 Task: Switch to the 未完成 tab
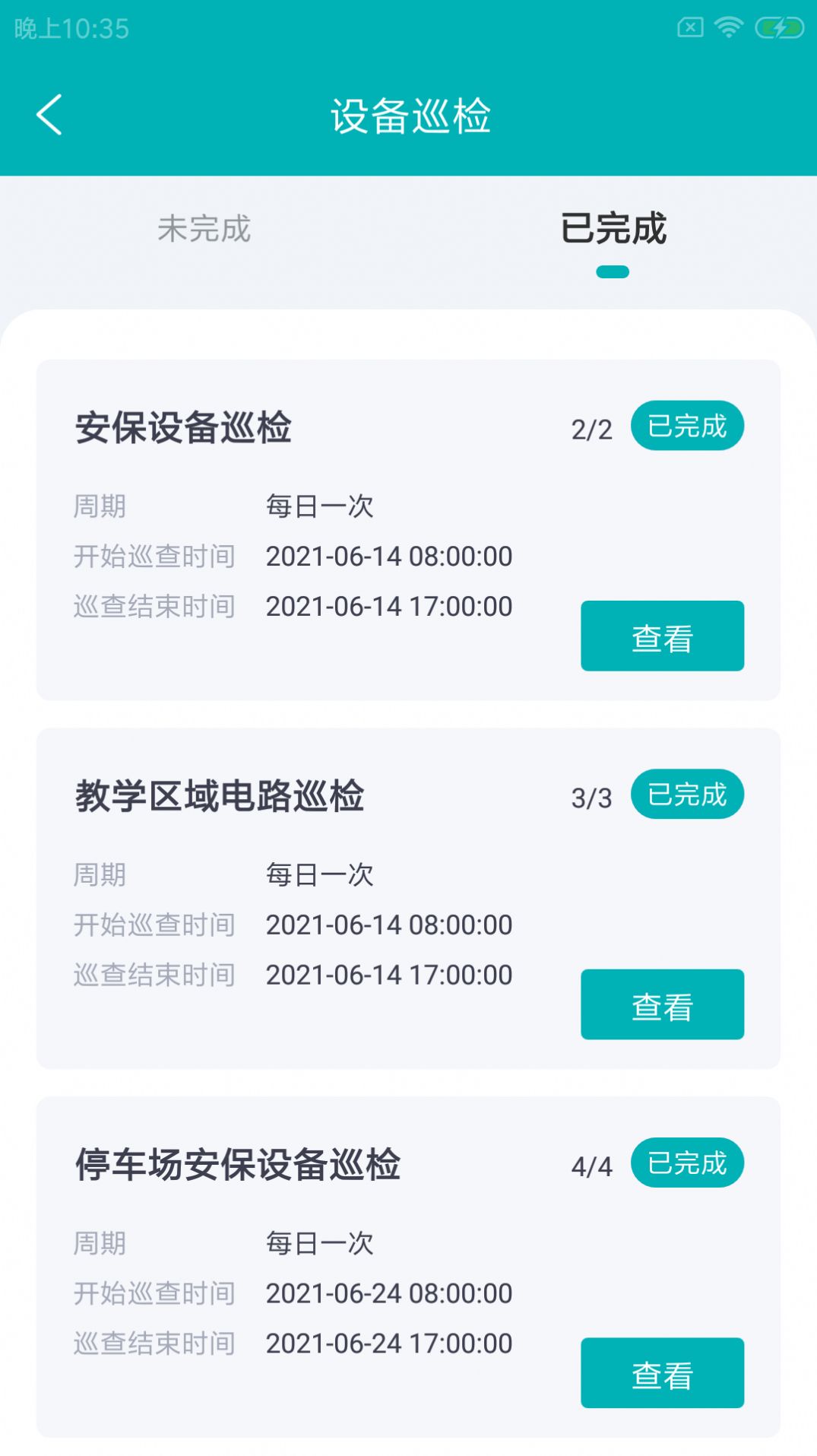(x=204, y=228)
